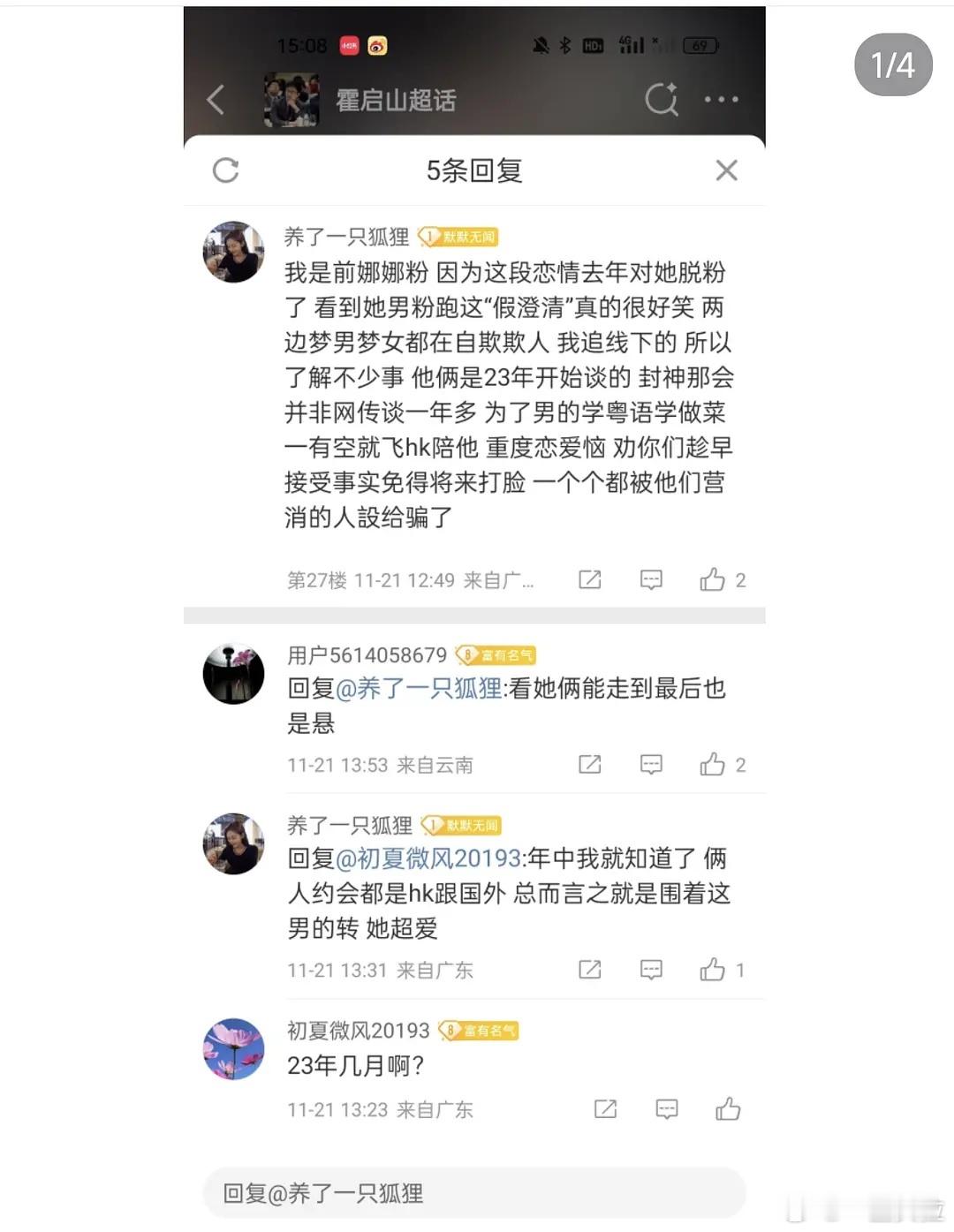Viewport: 954px width, 1232px height.
Task: Share 养了一只狐狸's first comment via forward icon
Action: 589,579
